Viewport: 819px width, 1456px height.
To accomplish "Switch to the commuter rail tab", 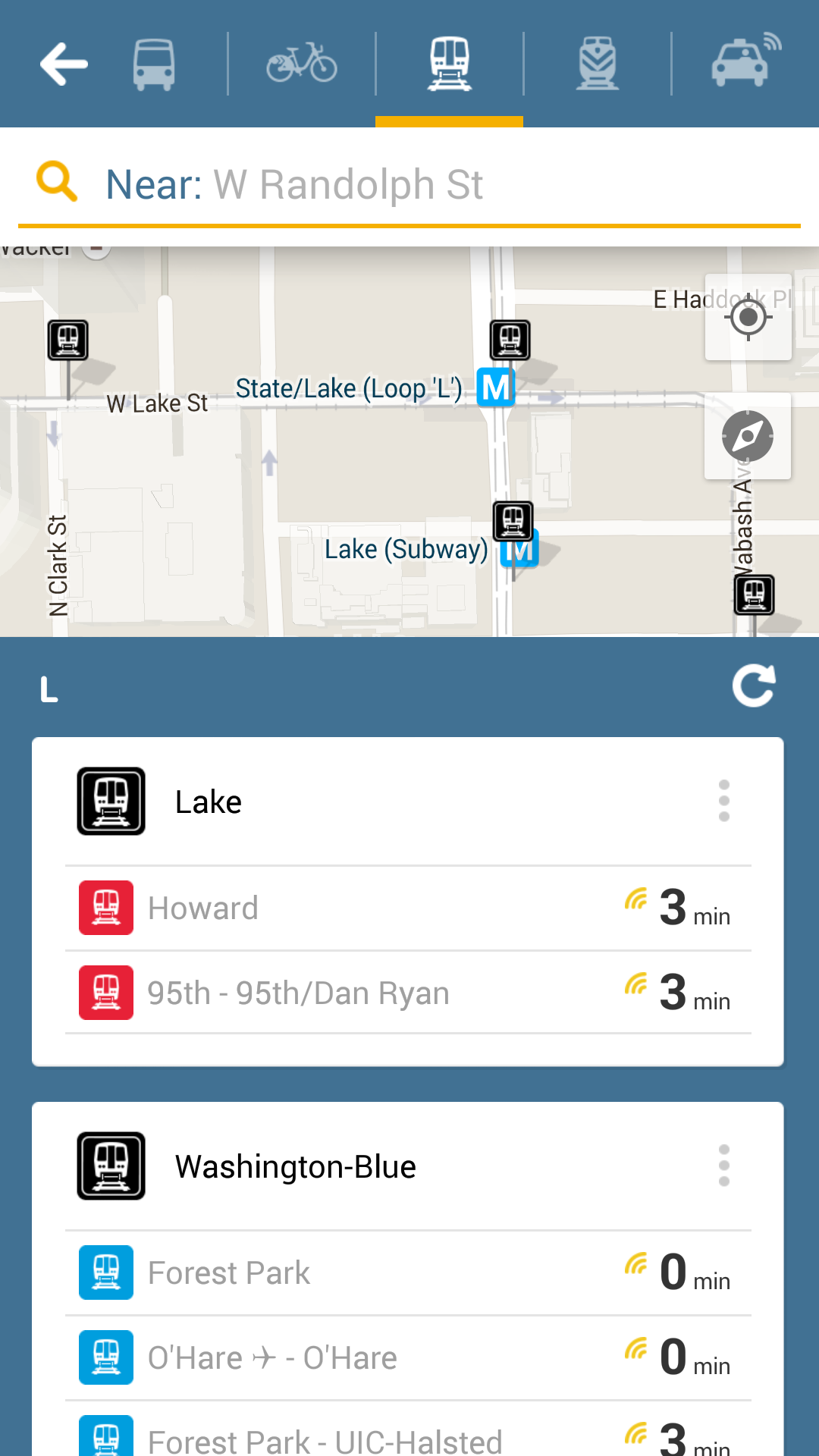I will [598, 63].
